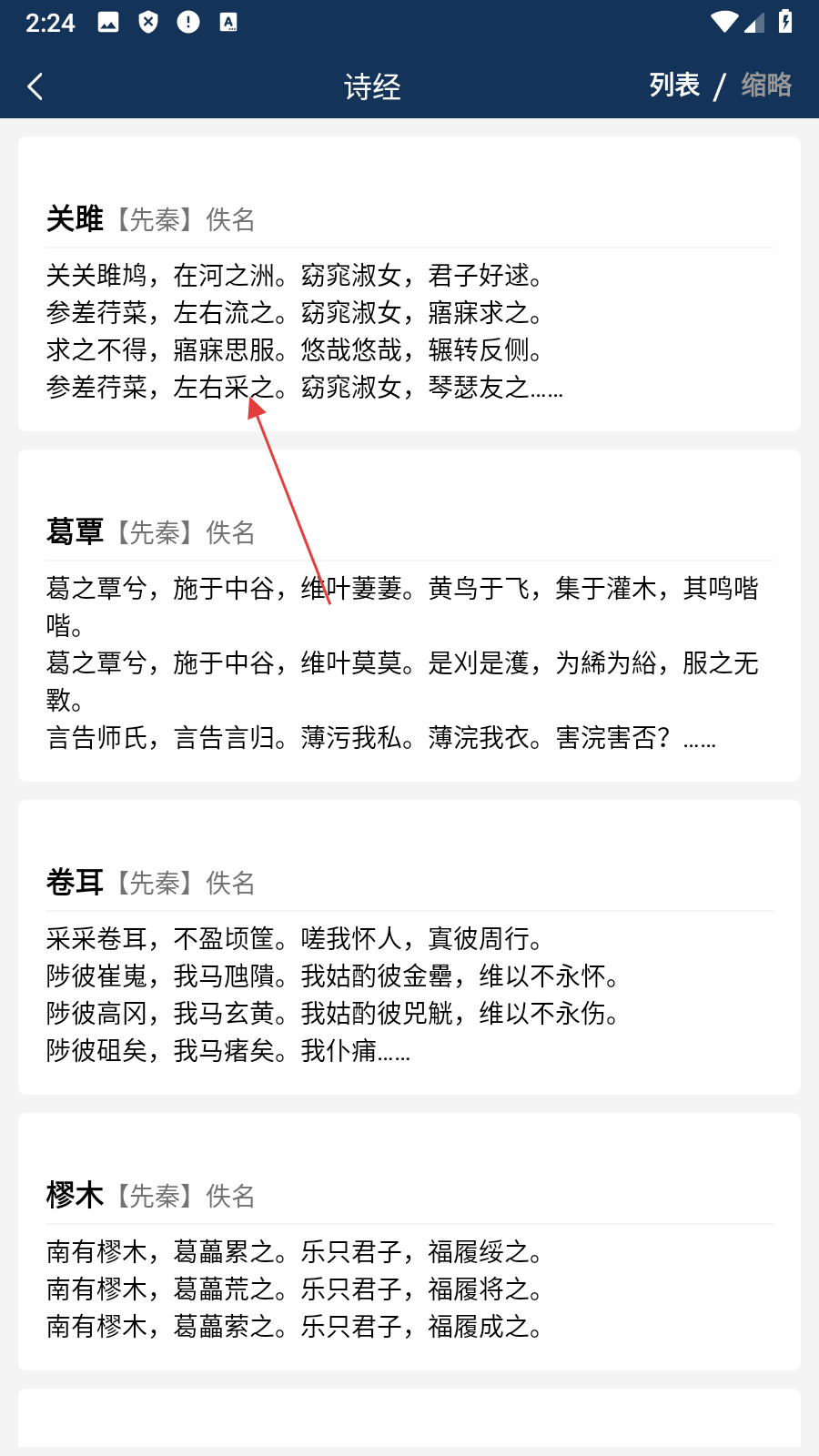Image resolution: width=819 pixels, height=1456 pixels.
Task: Open the poem 关雎
Action: point(76,219)
